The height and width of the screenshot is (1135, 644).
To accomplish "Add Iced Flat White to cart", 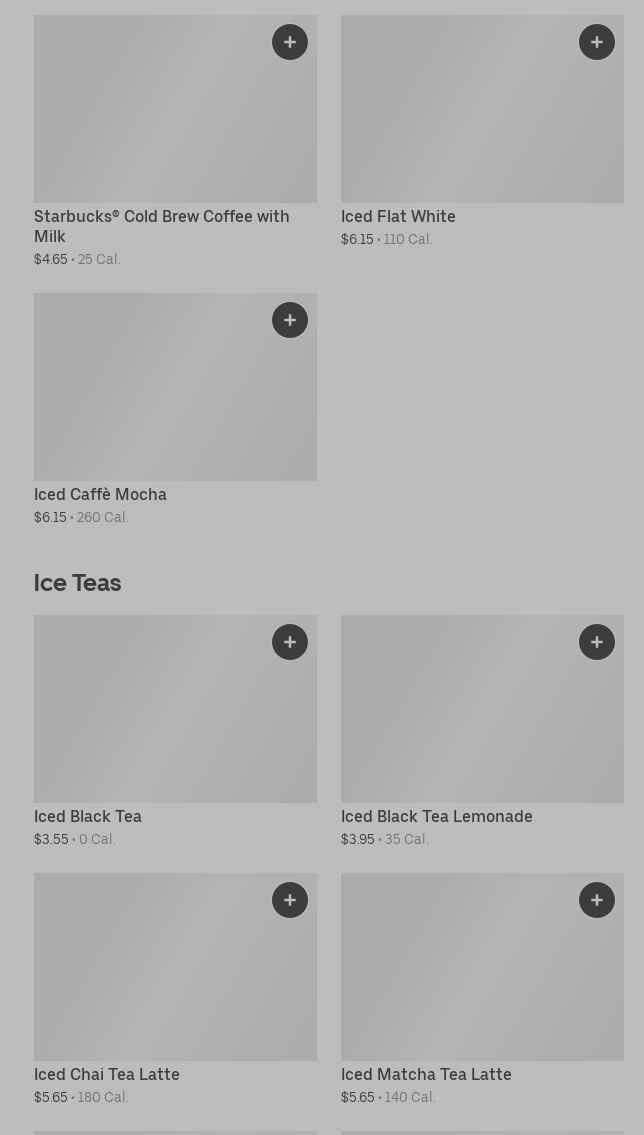I will [x=597, y=42].
